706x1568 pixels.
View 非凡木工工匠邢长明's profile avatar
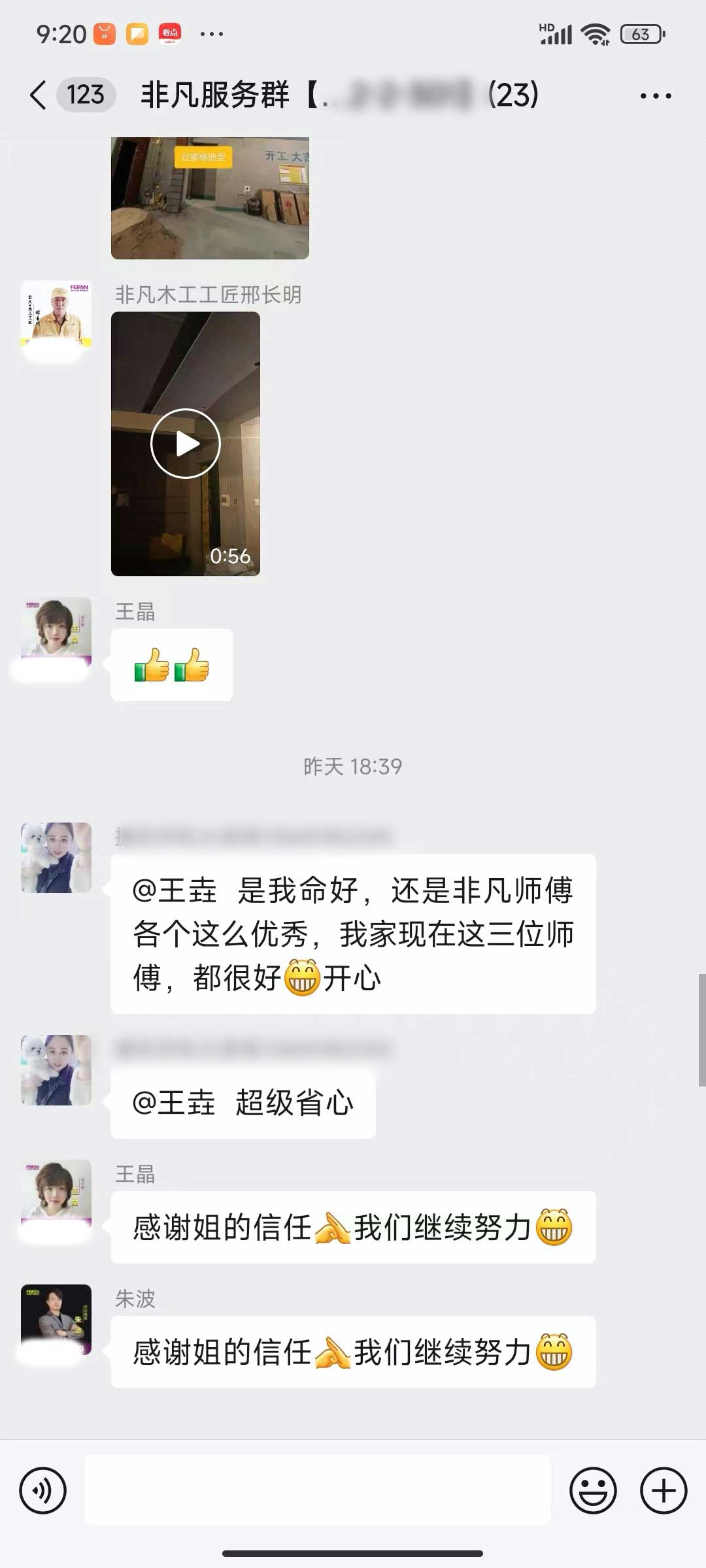pos(56,315)
